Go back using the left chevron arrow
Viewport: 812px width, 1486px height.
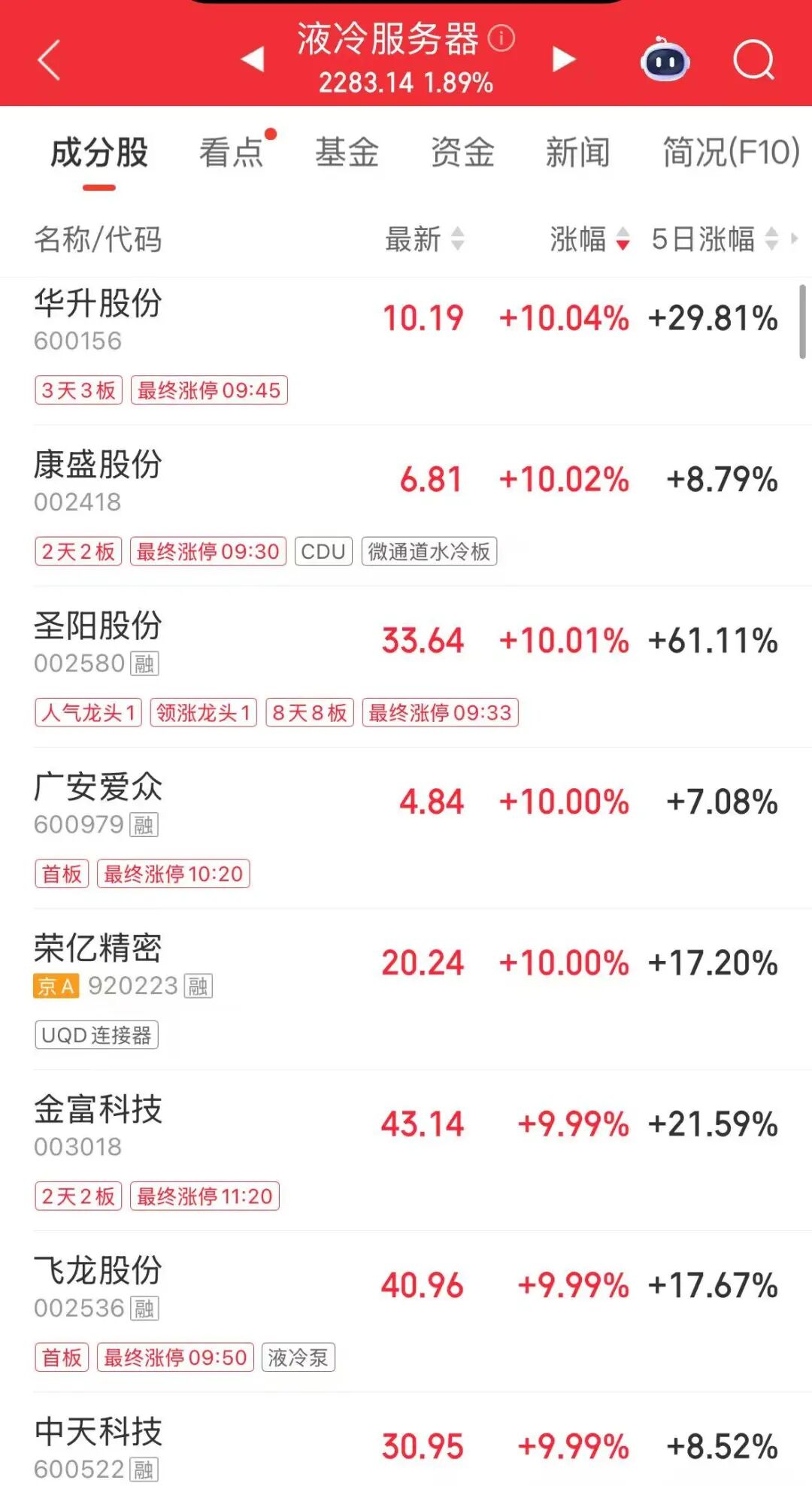(x=48, y=60)
